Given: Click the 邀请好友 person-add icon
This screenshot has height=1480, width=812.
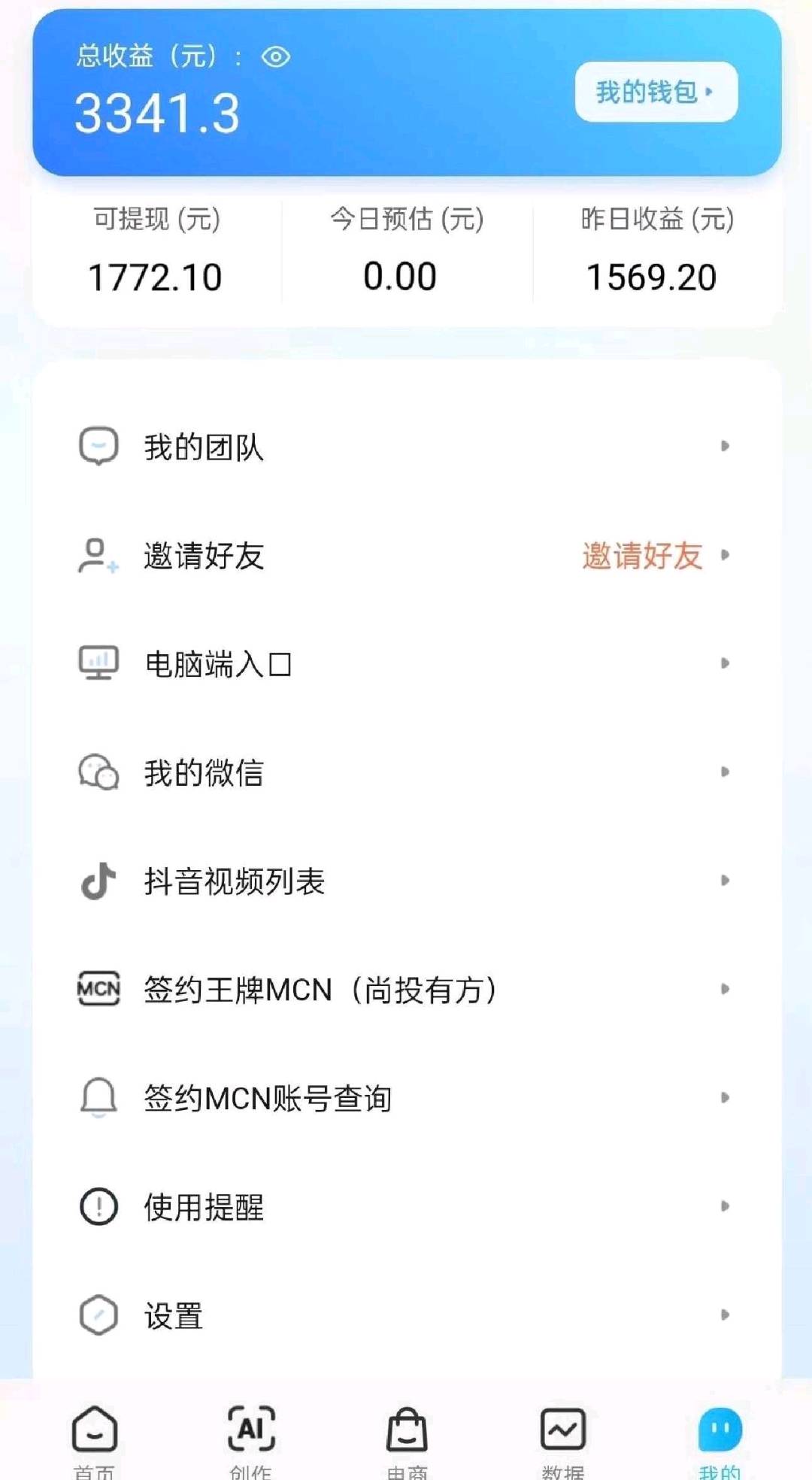Looking at the screenshot, I should point(95,557).
